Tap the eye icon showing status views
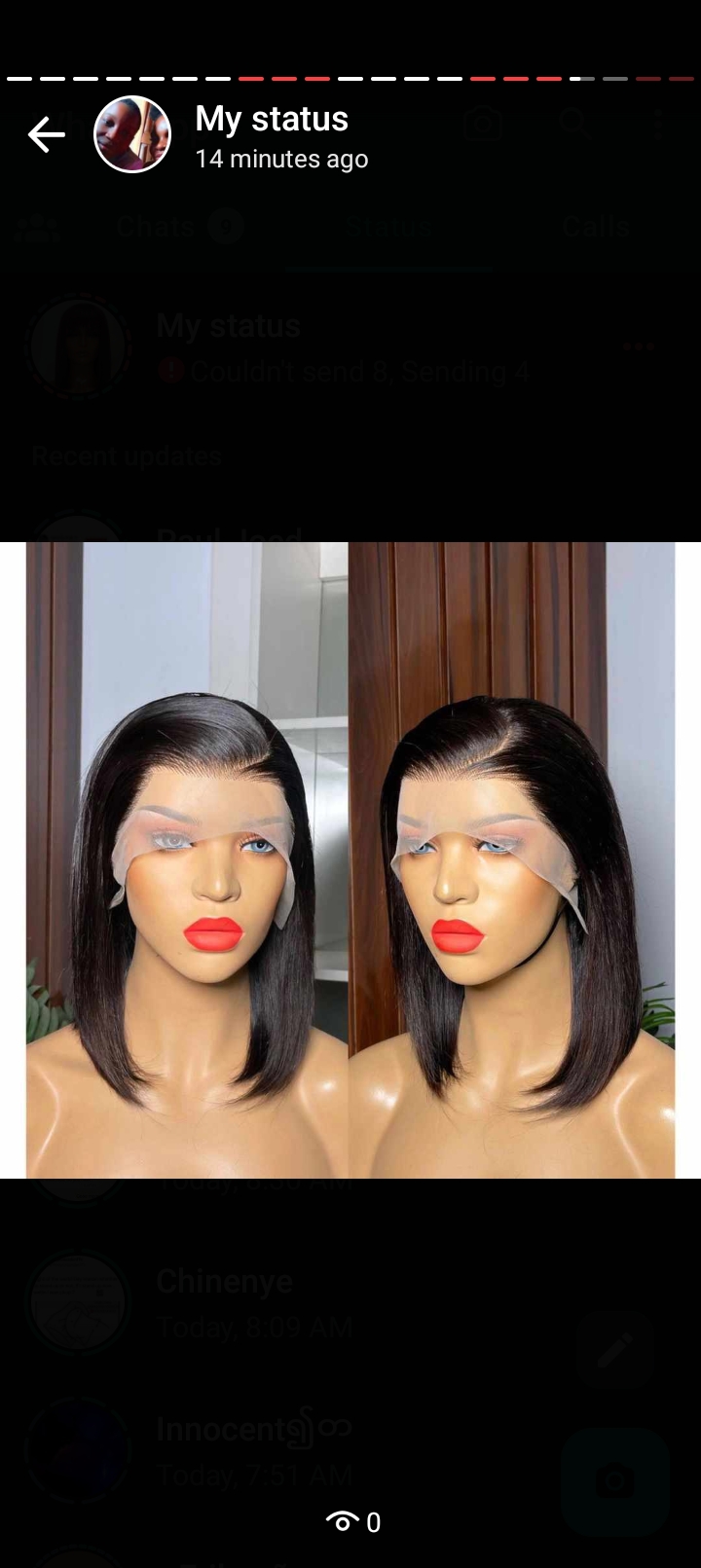This screenshot has height=1568, width=701. click(343, 1520)
